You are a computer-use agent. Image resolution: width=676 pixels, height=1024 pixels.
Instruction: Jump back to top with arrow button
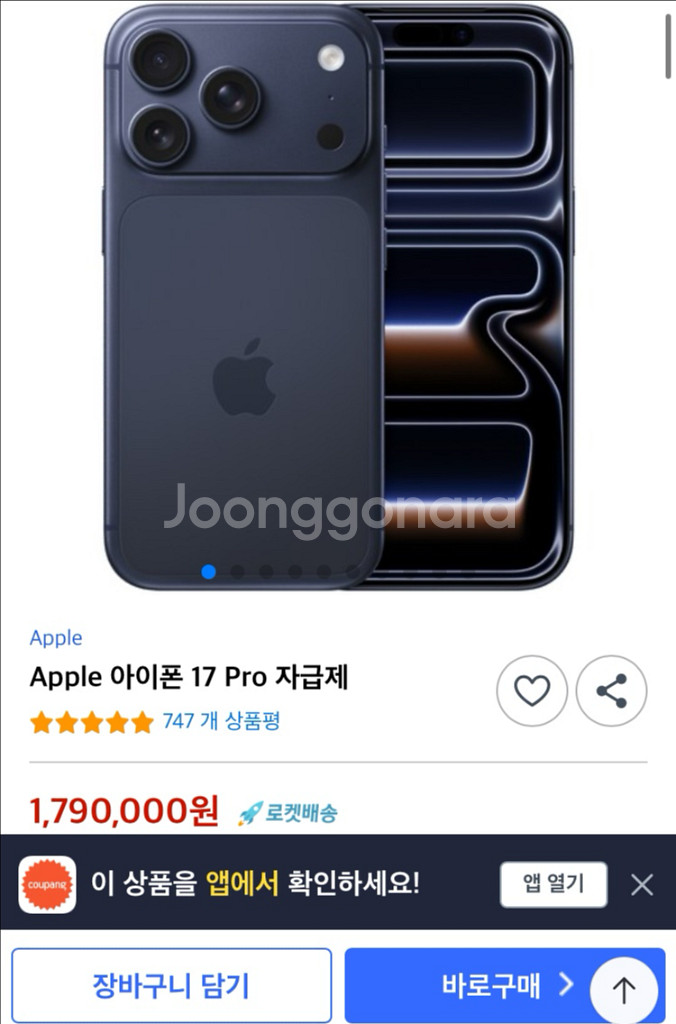point(624,990)
